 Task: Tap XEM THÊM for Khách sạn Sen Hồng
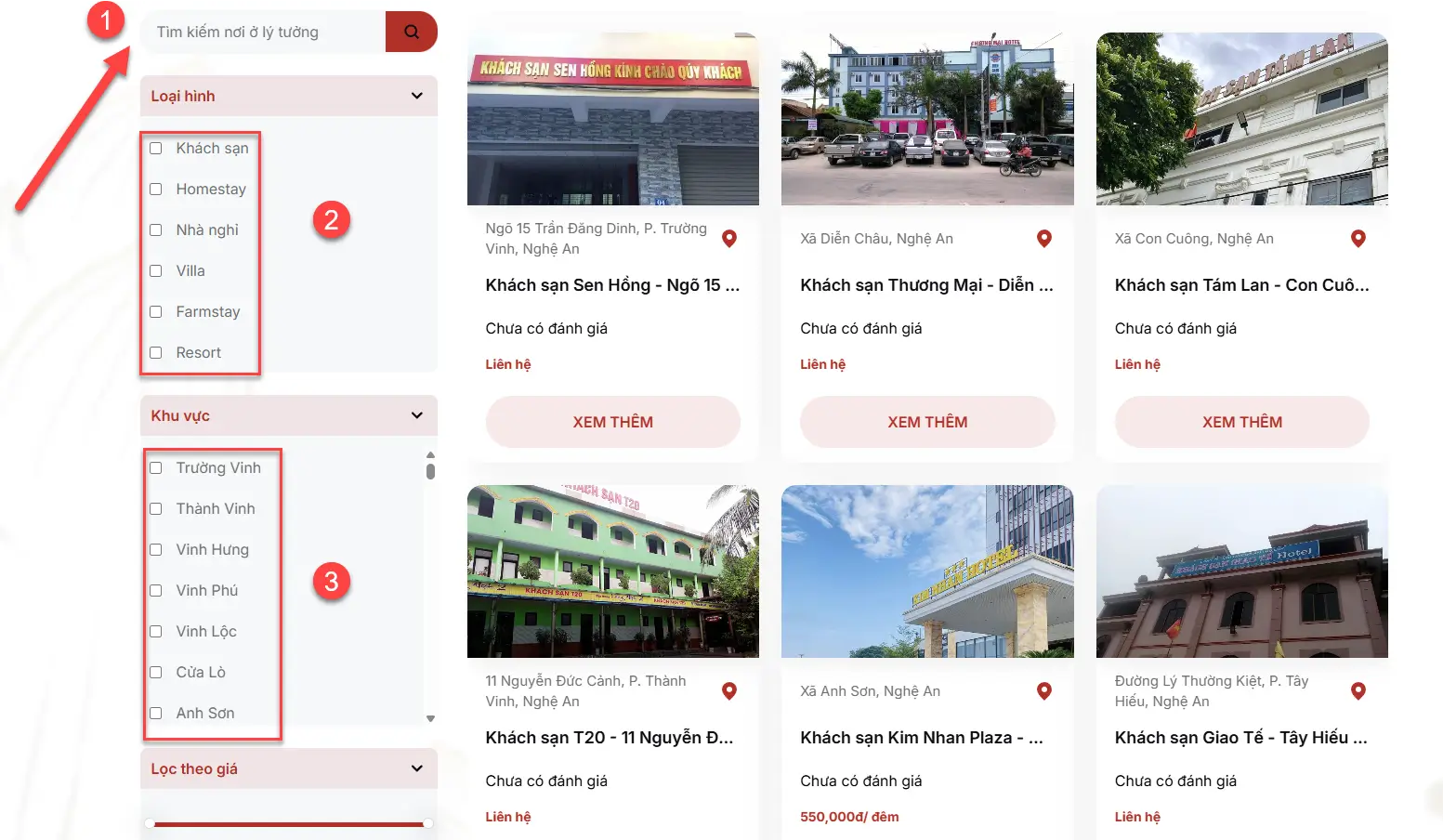click(x=612, y=422)
